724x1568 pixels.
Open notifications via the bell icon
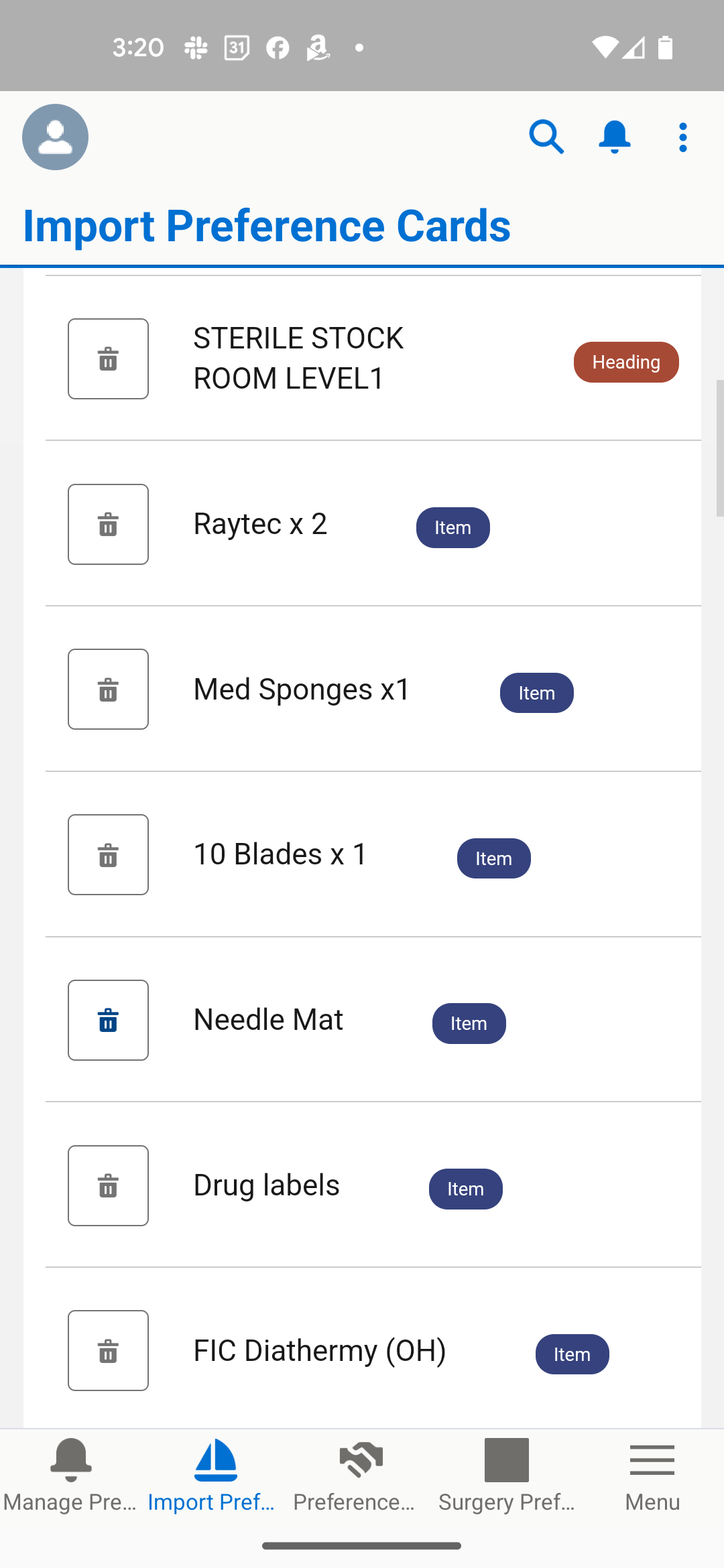coord(615,137)
